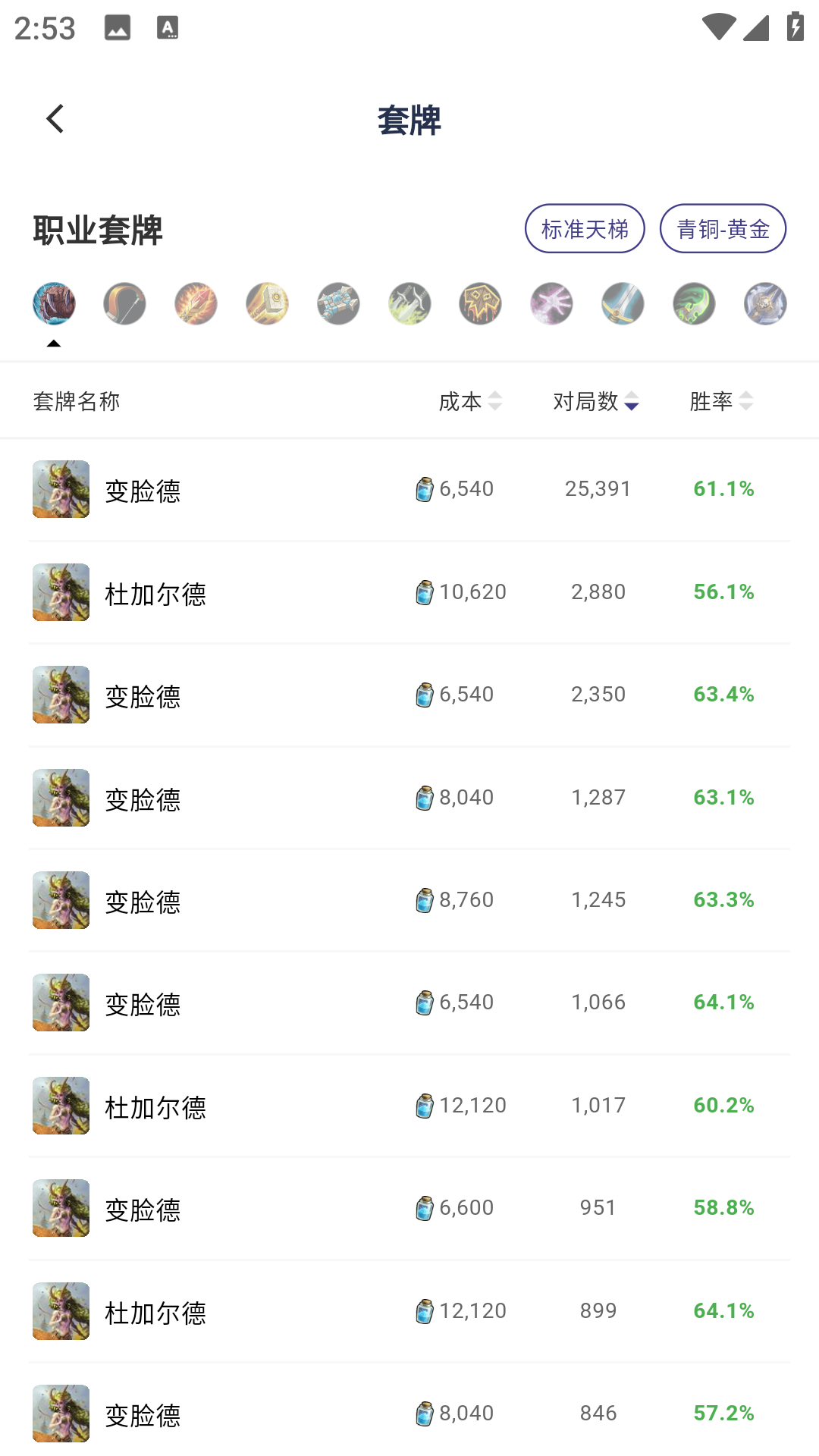Select the rogue daggers class icon
Image resolution: width=819 pixels, height=1456 pixels.
coord(409,304)
